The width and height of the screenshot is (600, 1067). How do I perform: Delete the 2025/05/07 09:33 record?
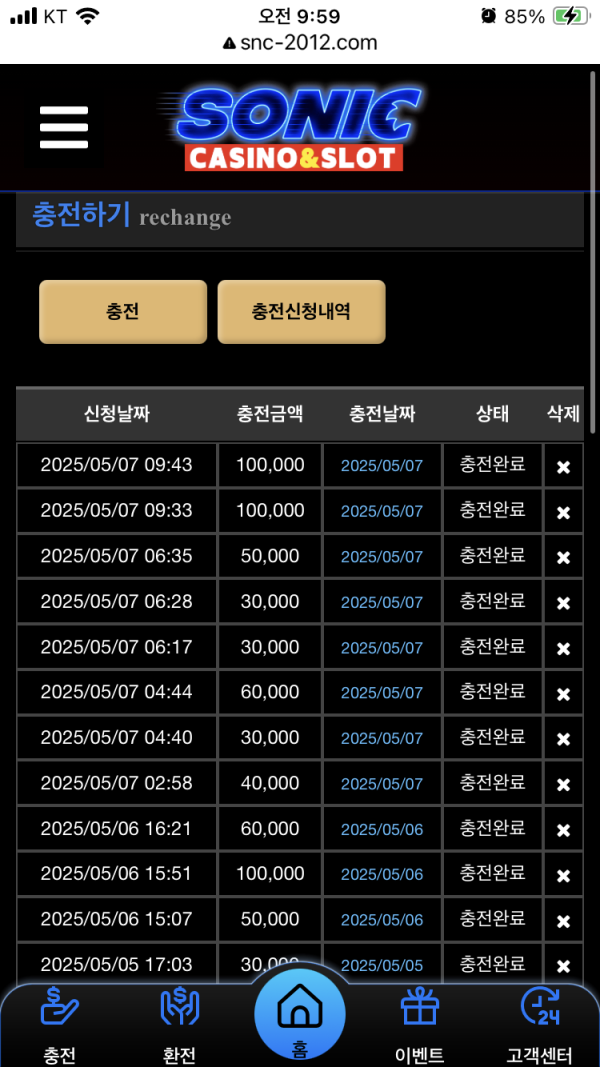(x=563, y=512)
